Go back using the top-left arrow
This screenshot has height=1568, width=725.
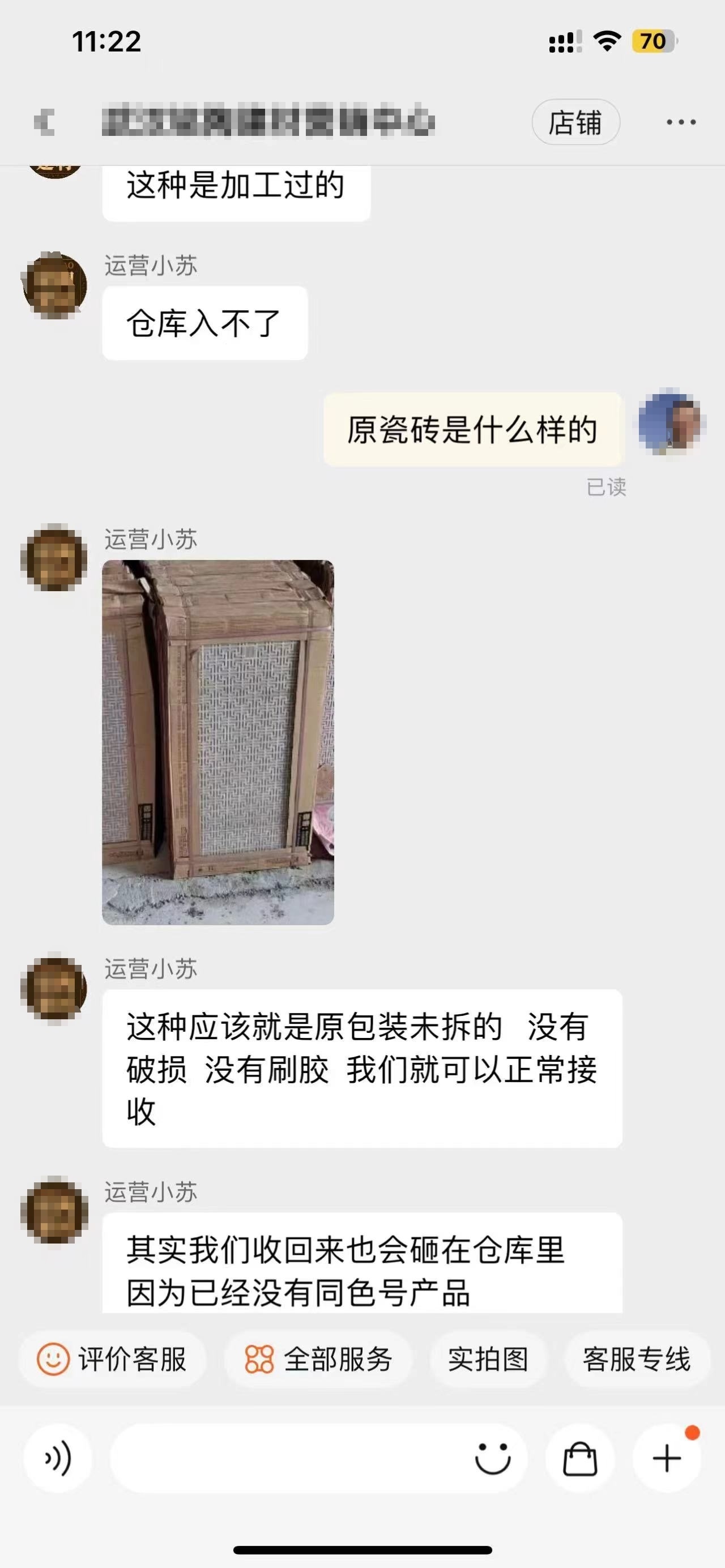tap(44, 122)
